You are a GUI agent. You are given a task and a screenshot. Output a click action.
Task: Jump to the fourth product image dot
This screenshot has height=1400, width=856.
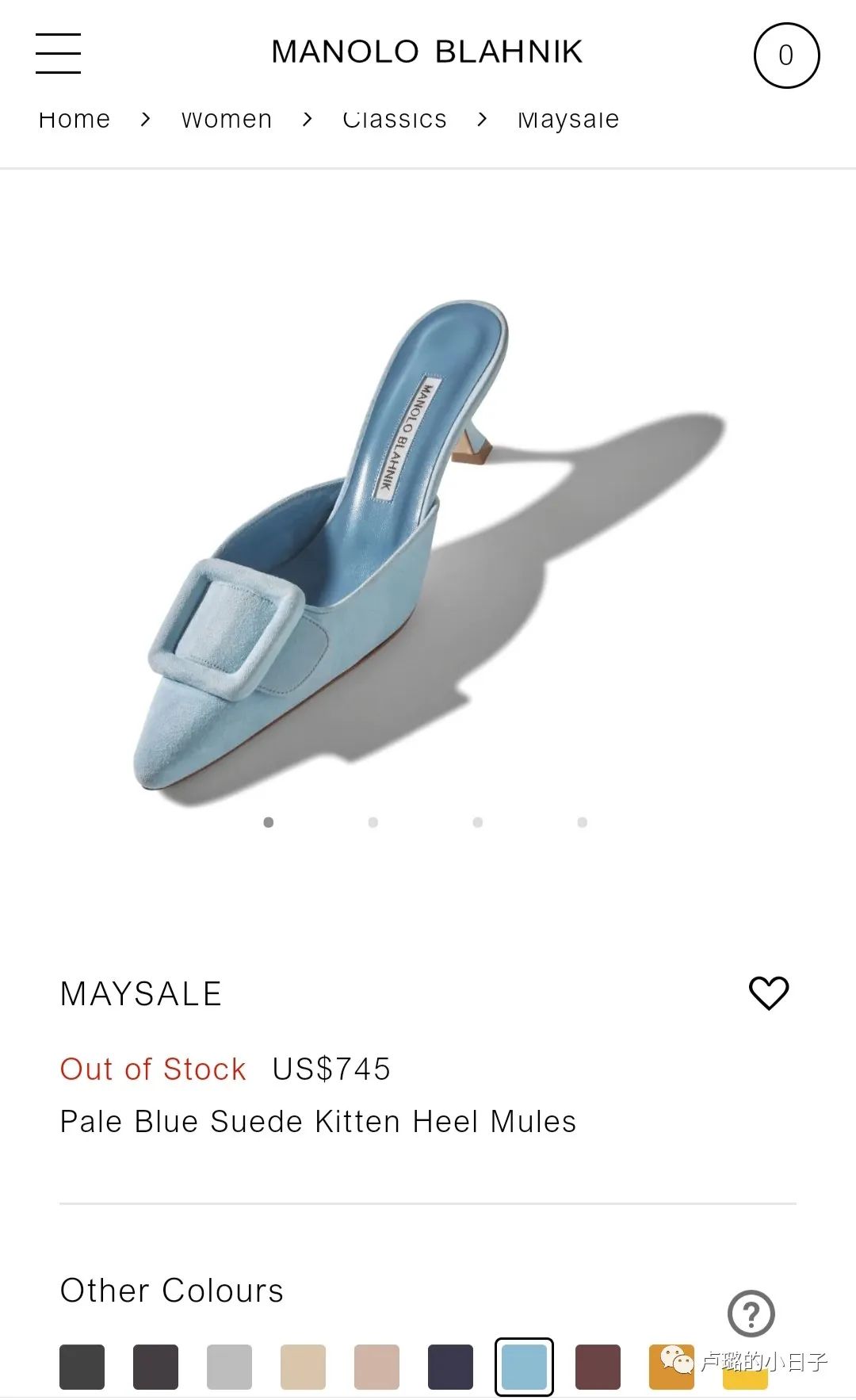click(x=583, y=822)
